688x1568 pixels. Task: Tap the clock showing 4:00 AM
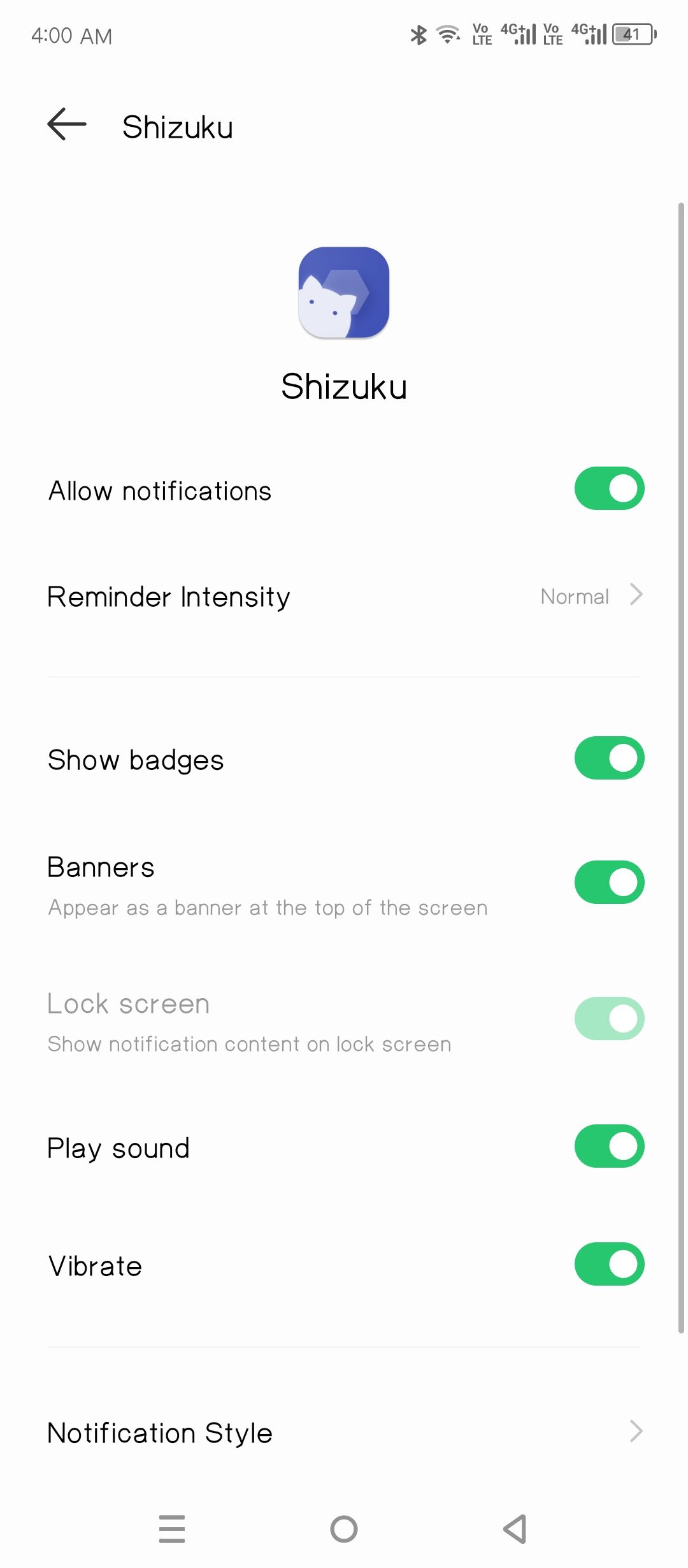pyautogui.click(x=73, y=36)
